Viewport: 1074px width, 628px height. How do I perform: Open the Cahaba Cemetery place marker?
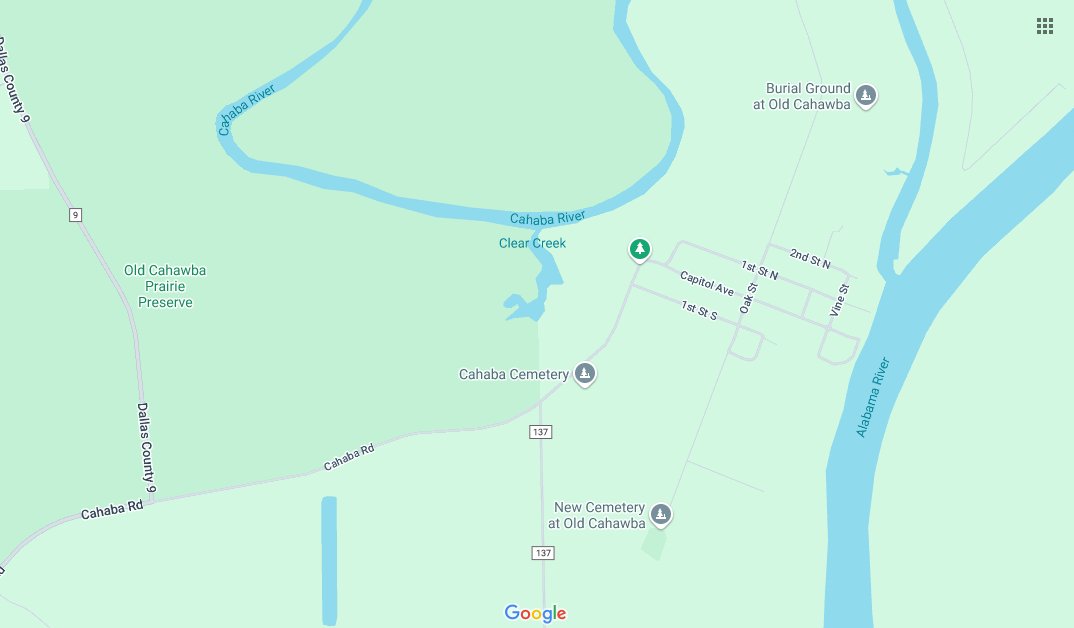586,375
